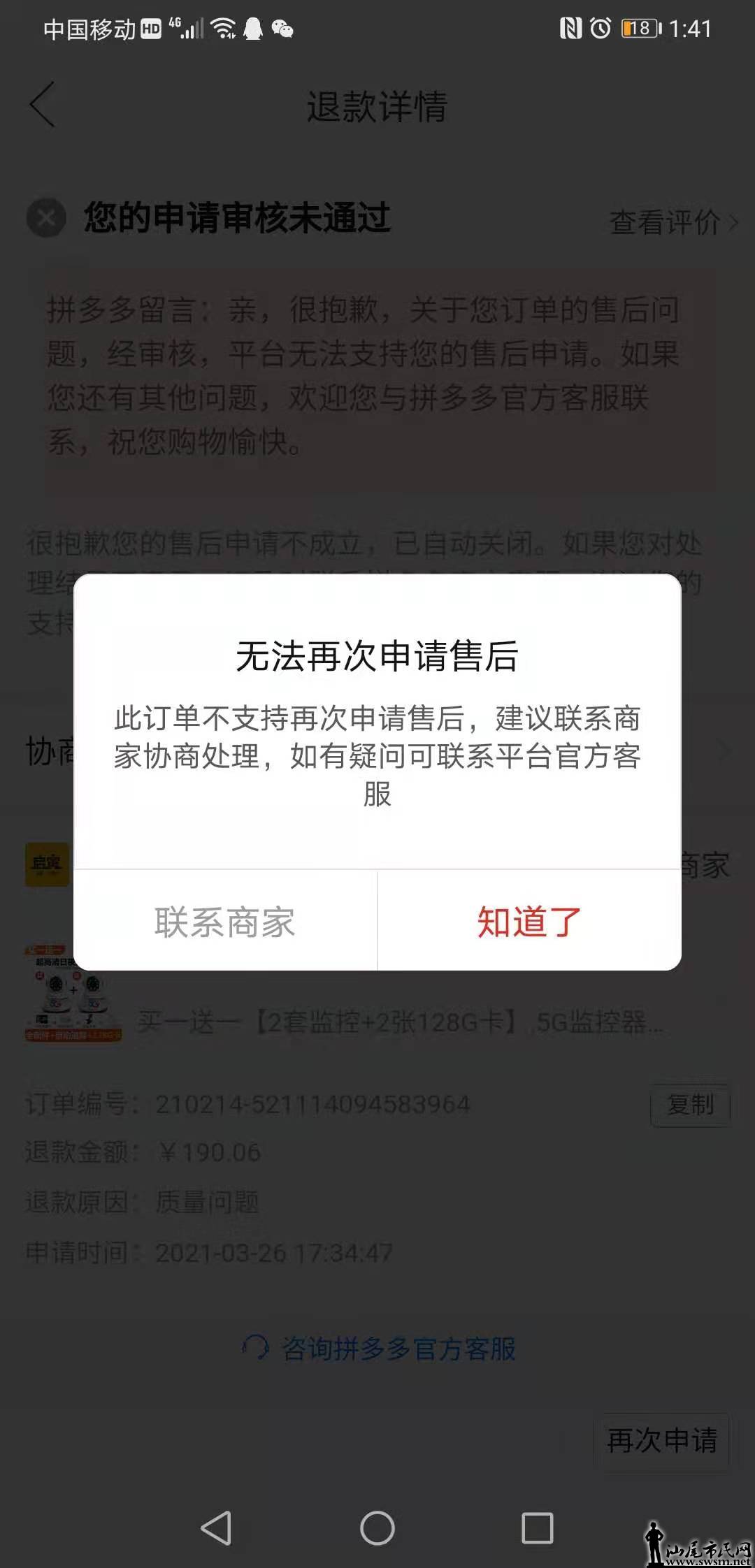Screen dimensions: 755x1568
Task: Tap the system home button
Action: (377, 1528)
